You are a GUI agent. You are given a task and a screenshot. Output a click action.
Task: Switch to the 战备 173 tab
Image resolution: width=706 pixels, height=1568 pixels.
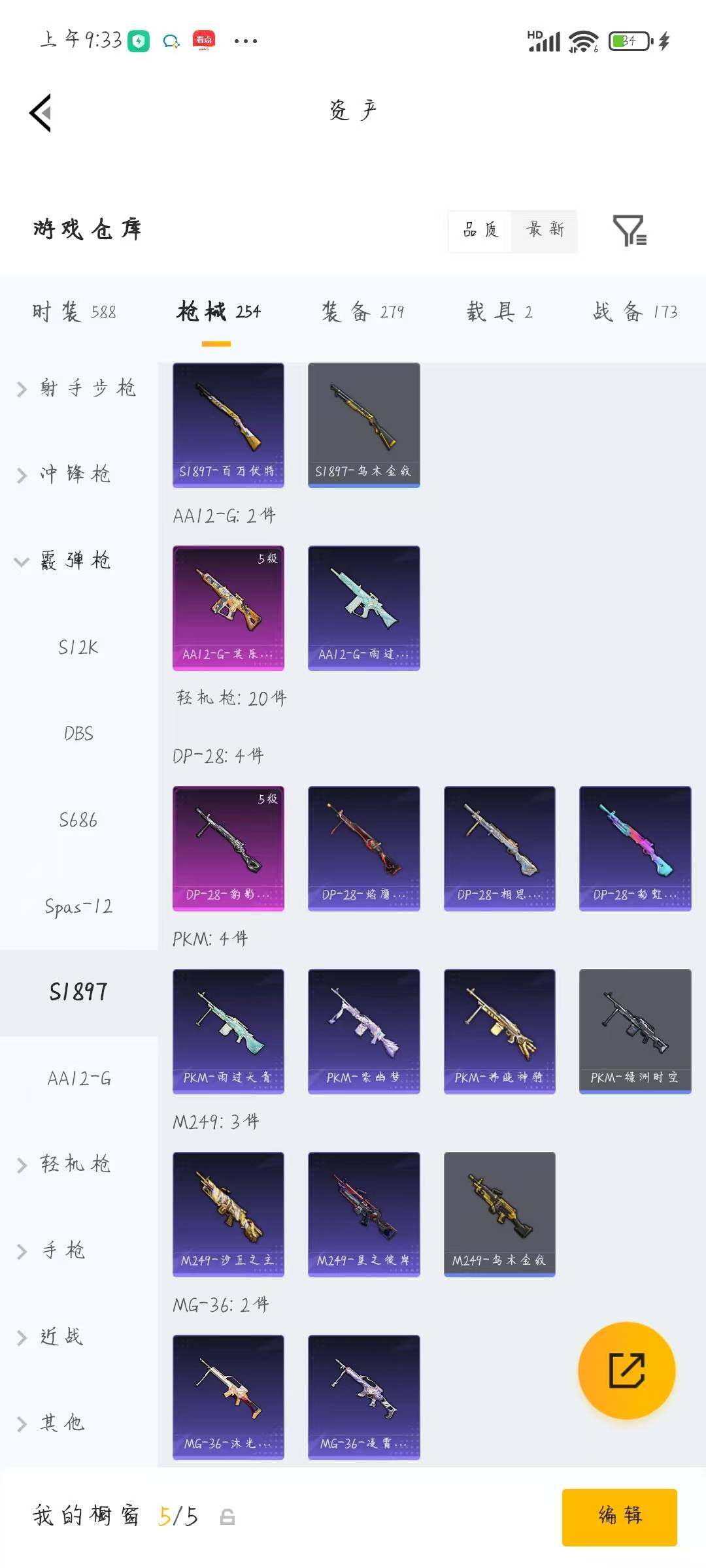pyautogui.click(x=635, y=312)
